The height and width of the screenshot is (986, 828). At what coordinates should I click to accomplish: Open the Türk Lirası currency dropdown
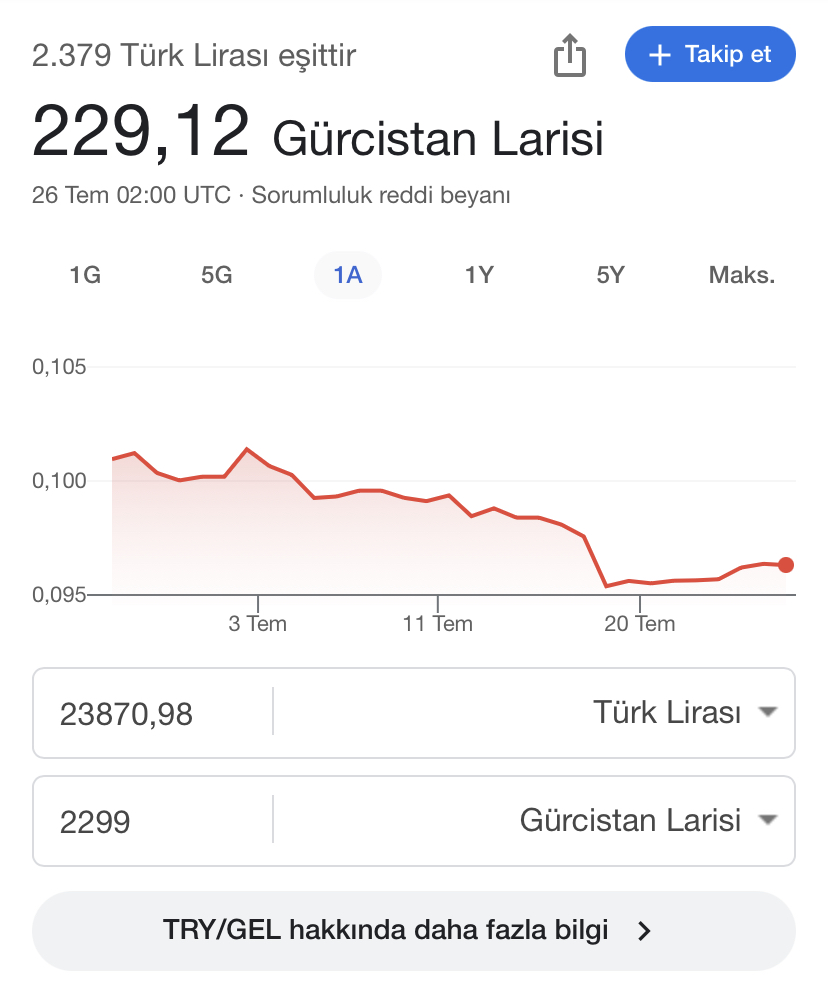(682, 713)
